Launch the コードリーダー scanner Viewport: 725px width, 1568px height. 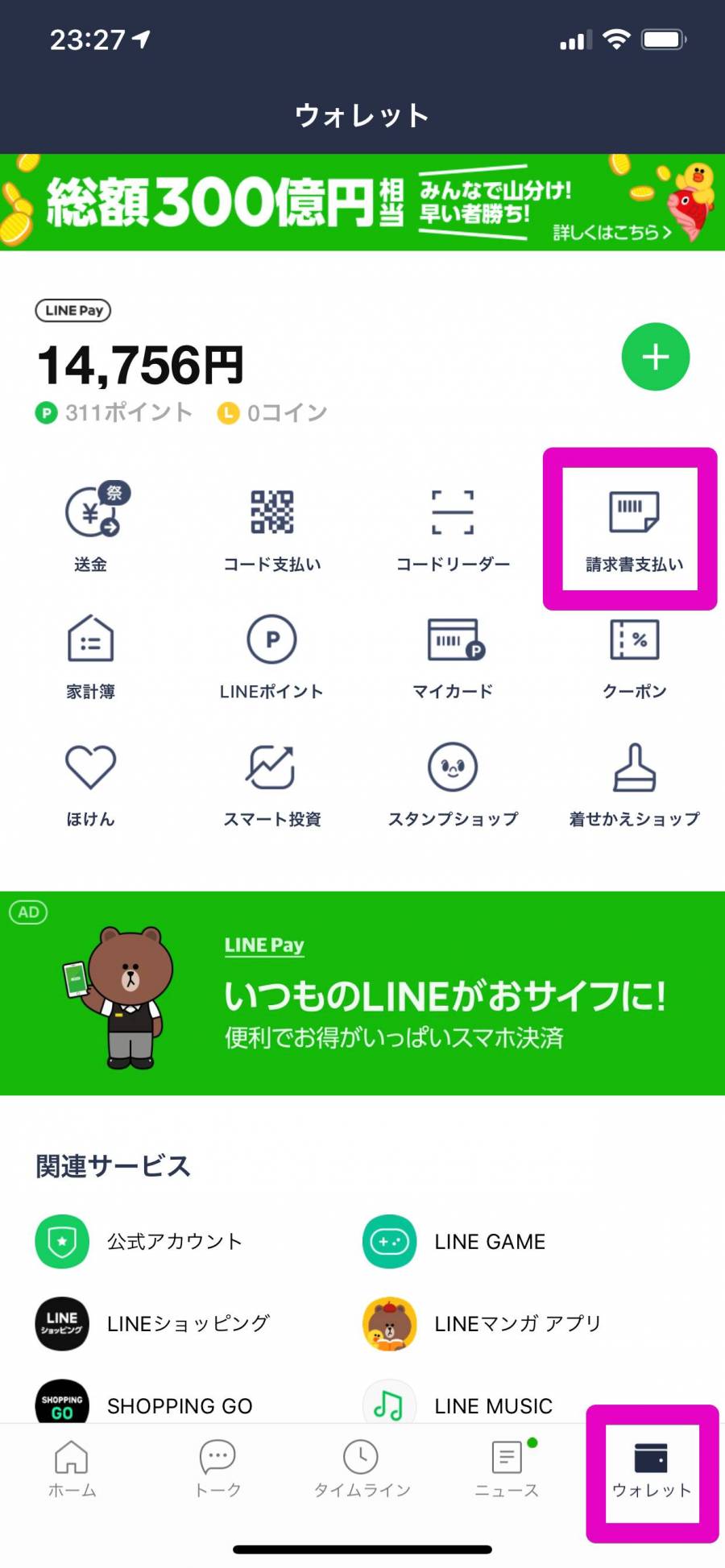click(453, 527)
